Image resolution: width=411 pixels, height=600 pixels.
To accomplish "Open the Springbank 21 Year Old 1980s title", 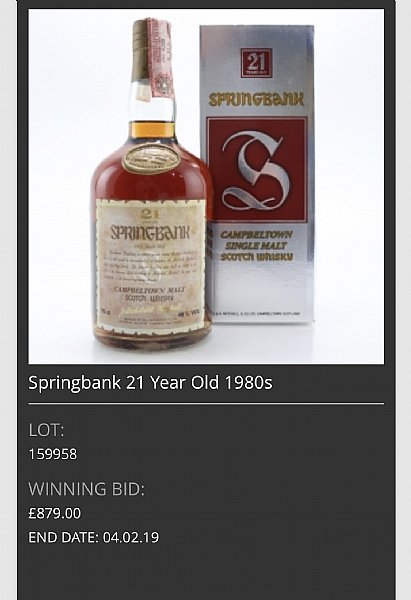I will pos(150,382).
